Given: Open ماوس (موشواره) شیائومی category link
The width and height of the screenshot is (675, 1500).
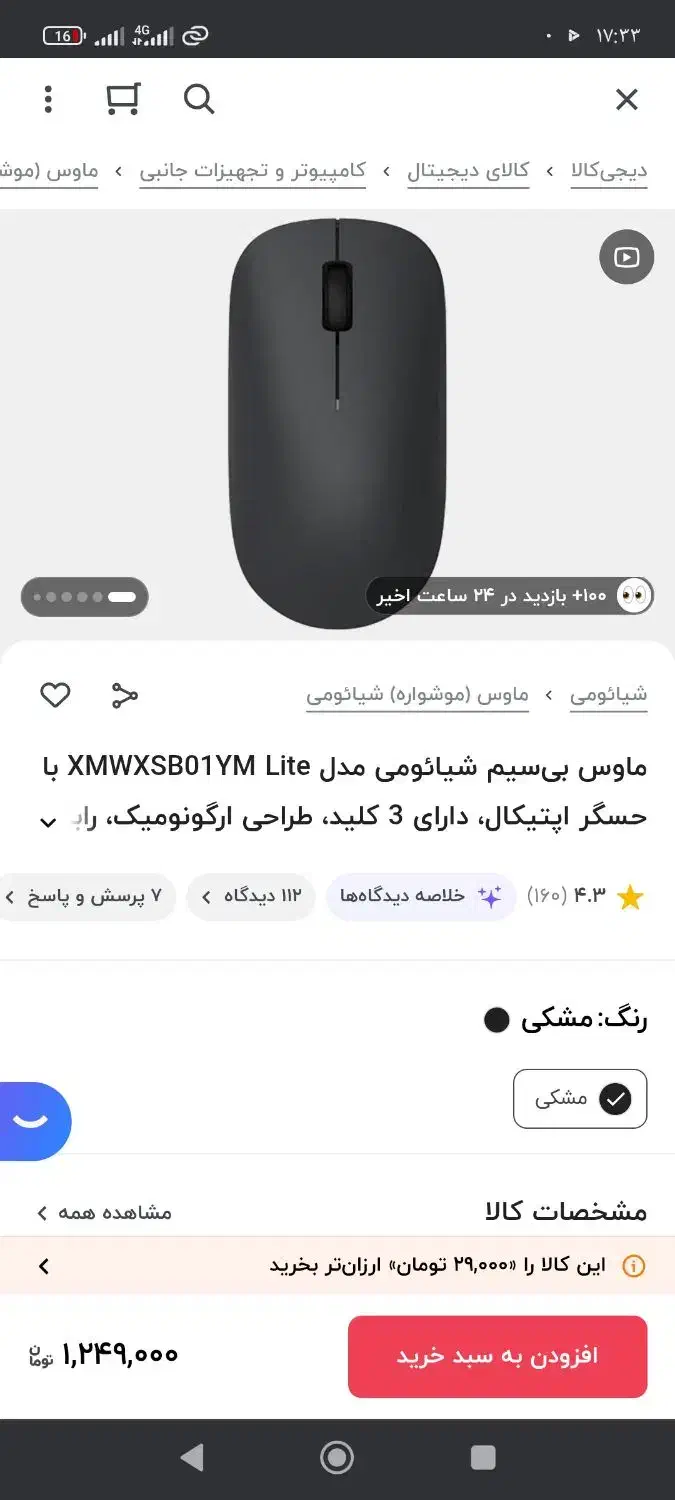Looking at the screenshot, I should pyautogui.click(x=417, y=695).
